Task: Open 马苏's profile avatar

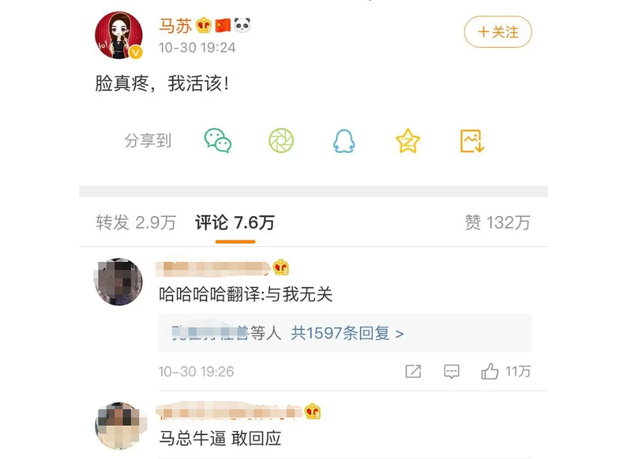Action: click(118, 36)
